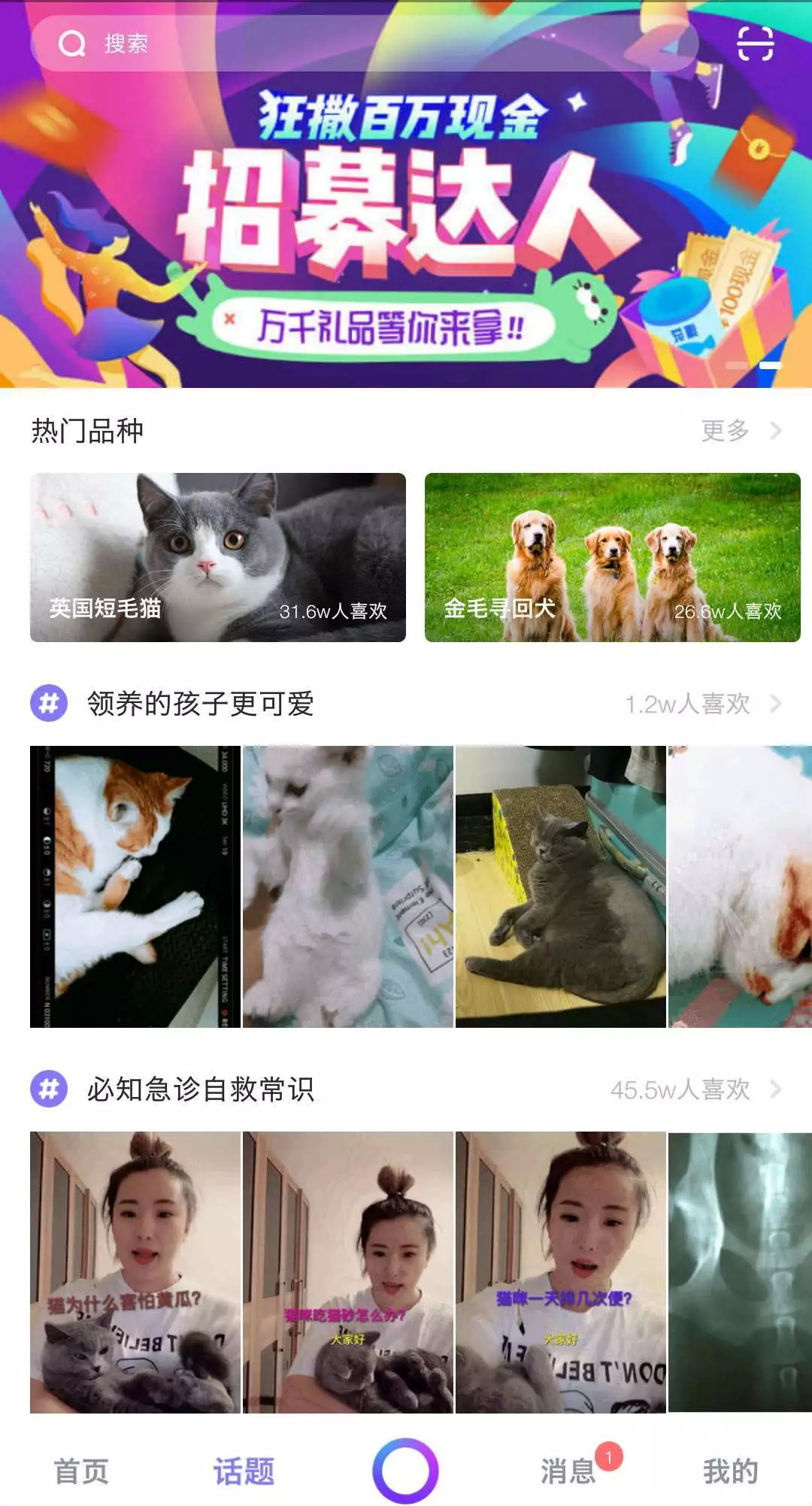The height and width of the screenshot is (1506, 812).
Task: Open the X-ray image post
Action: pyautogui.click(x=740, y=1272)
